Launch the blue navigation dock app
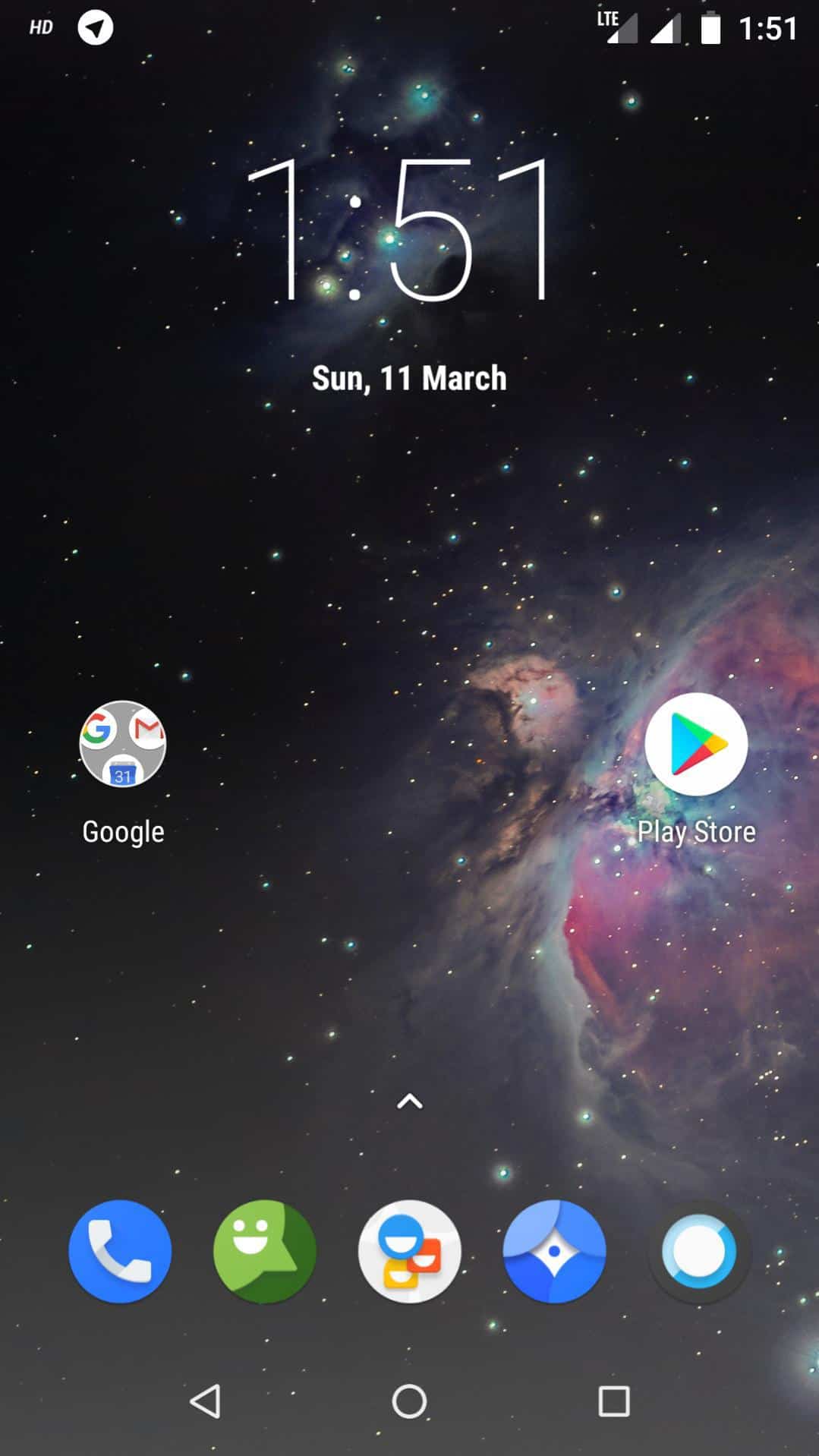 pos(554,1251)
